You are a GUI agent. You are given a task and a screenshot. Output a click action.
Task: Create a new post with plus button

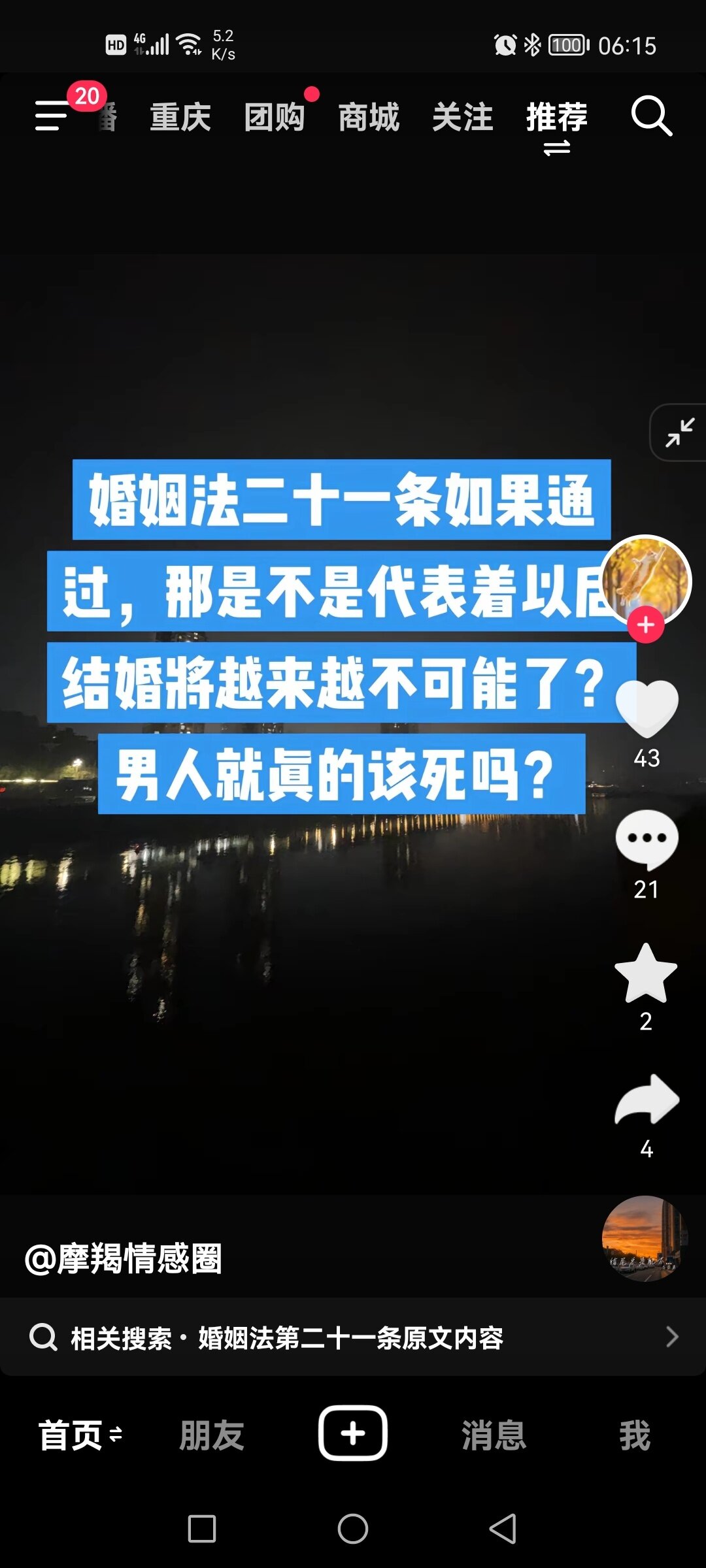pyautogui.click(x=353, y=1433)
